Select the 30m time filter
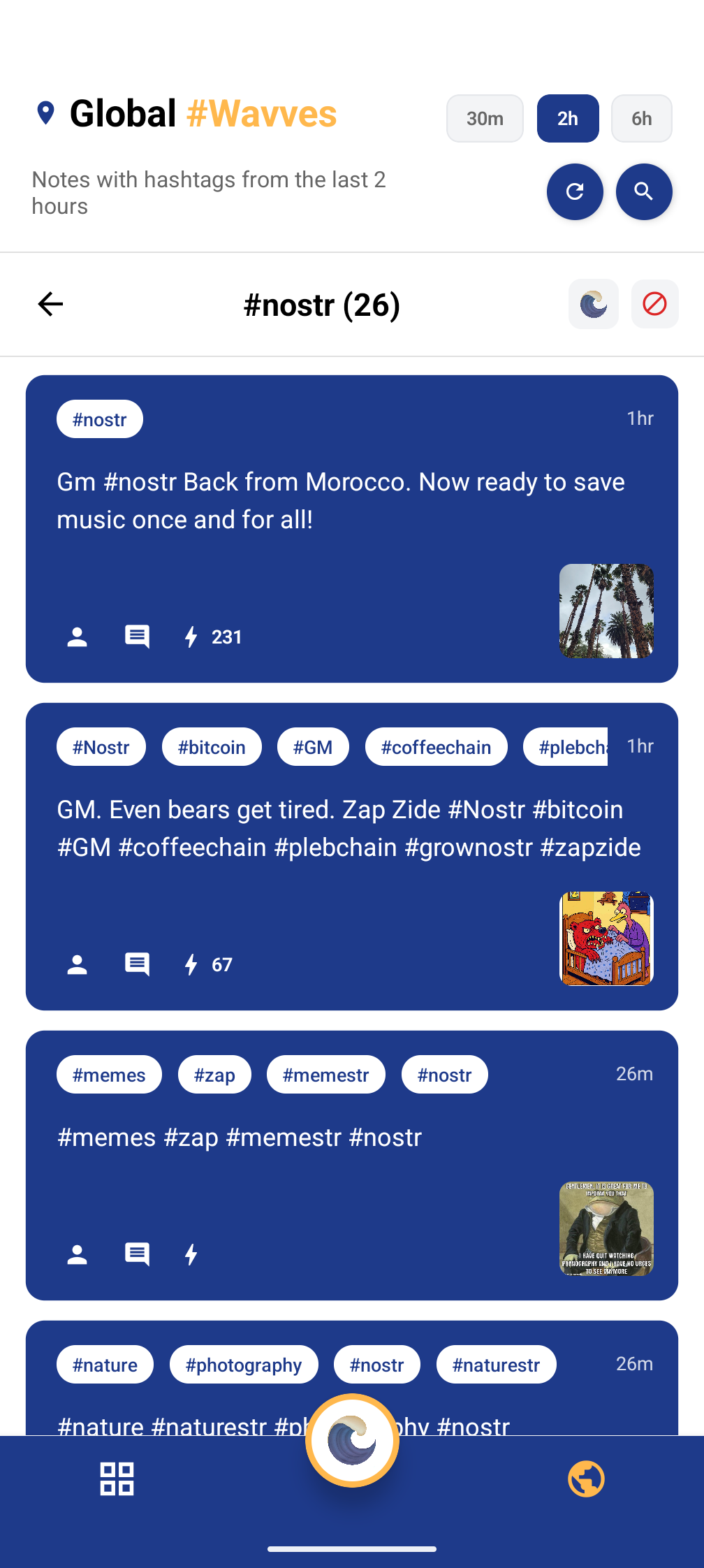The image size is (704, 1568). click(x=484, y=118)
